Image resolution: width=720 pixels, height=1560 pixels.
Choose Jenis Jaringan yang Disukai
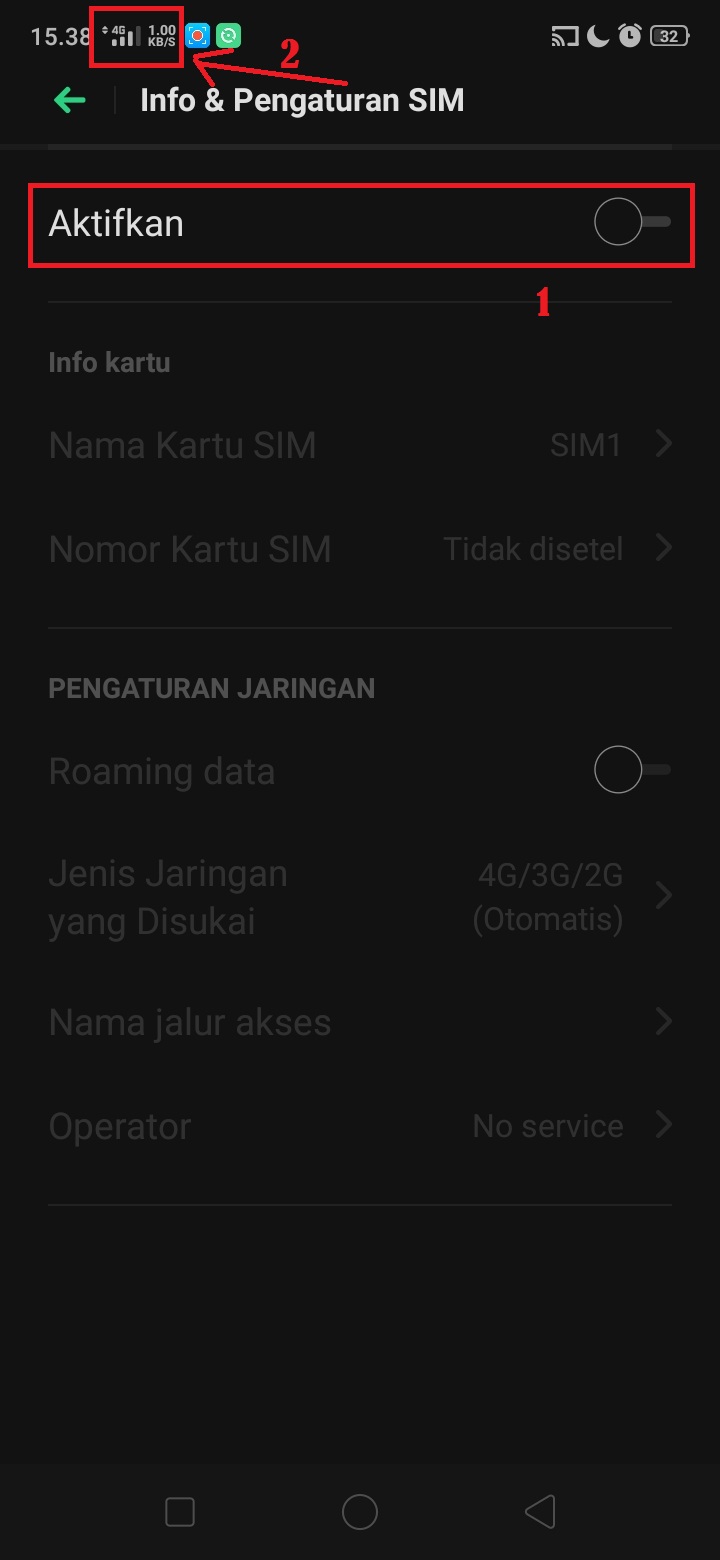pos(360,897)
